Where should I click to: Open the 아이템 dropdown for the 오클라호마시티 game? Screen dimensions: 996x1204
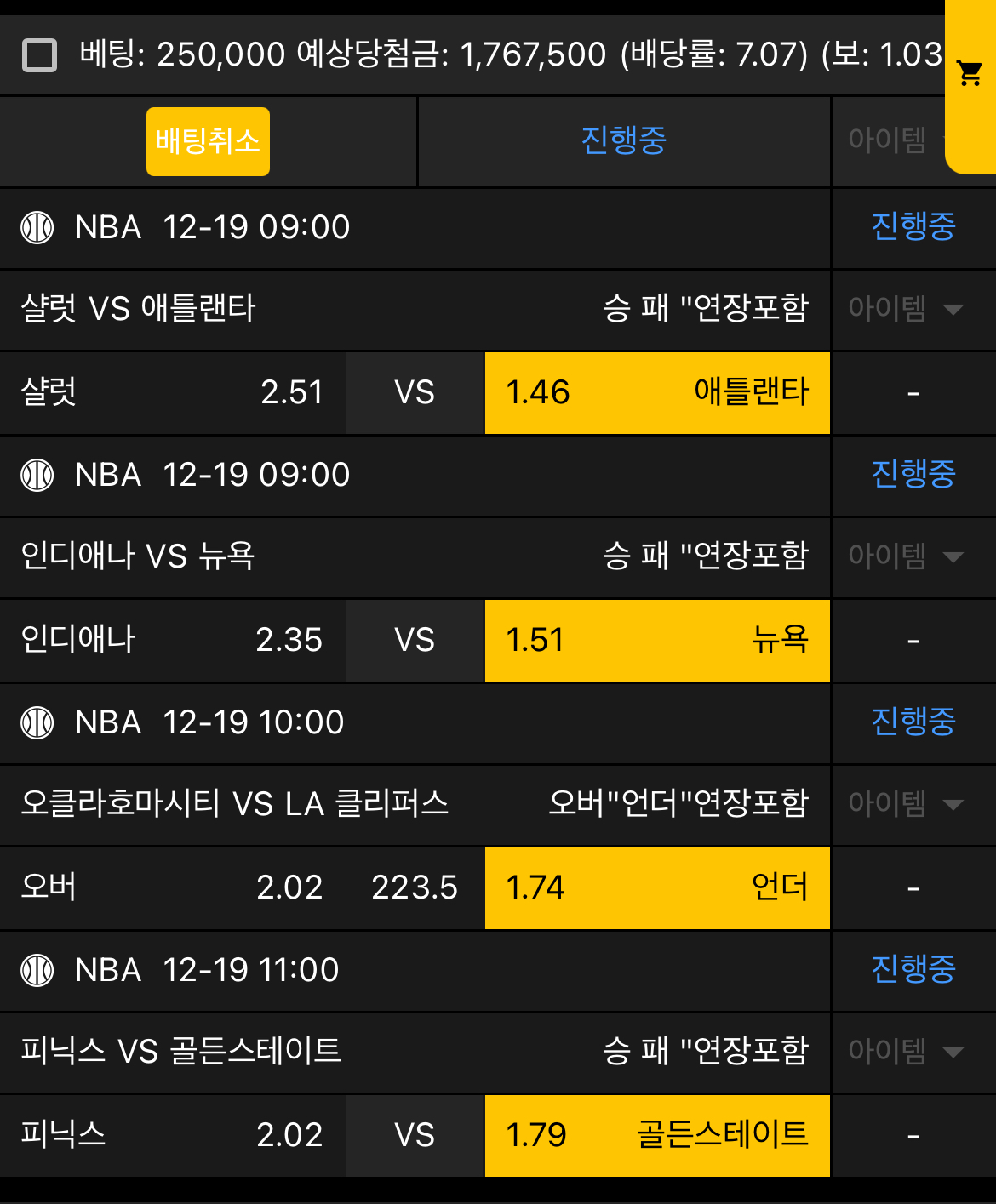click(911, 804)
